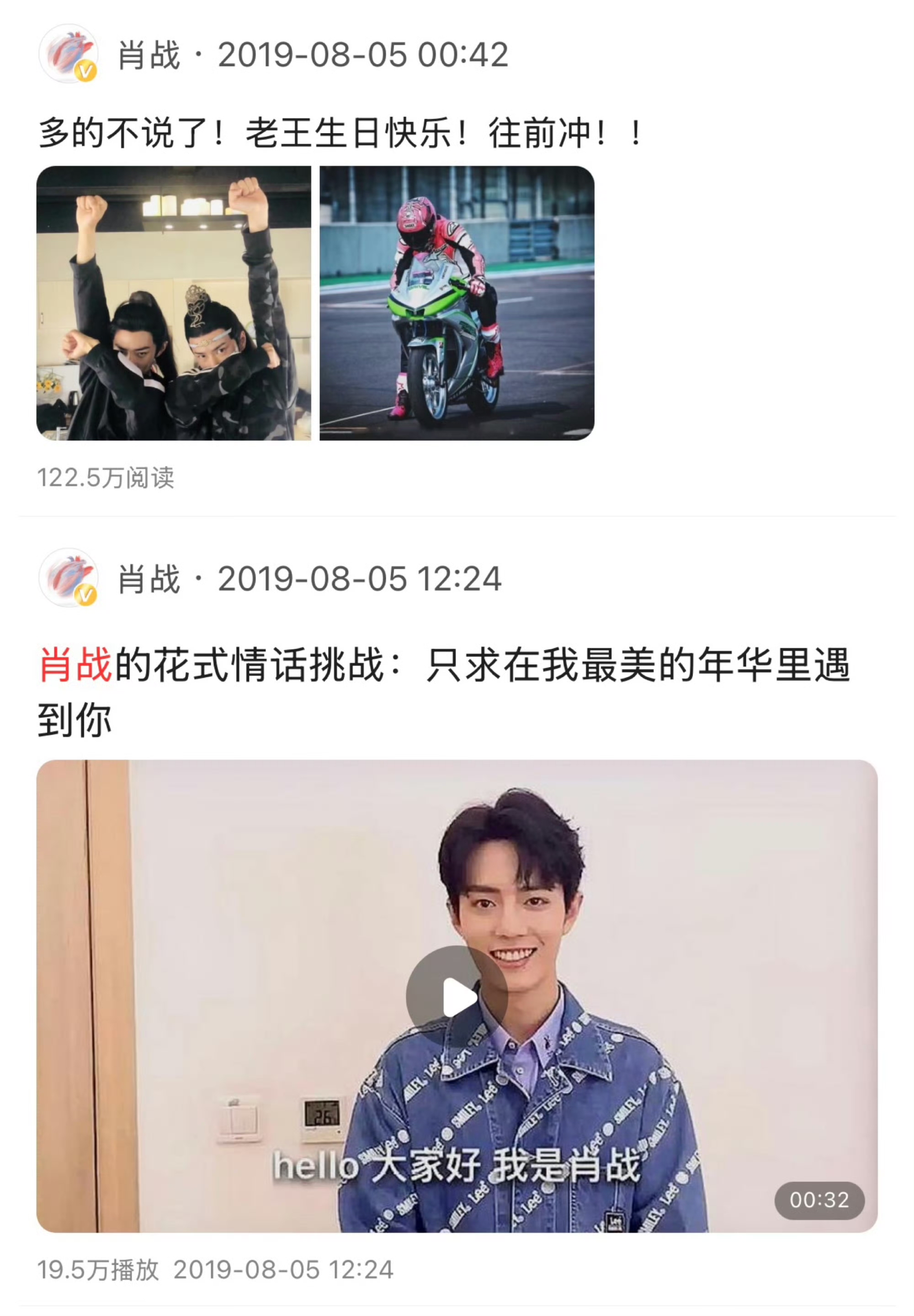Open the avatar on the 00:42 post
Image resolution: width=914 pixels, height=1316 pixels.
[x=68, y=54]
